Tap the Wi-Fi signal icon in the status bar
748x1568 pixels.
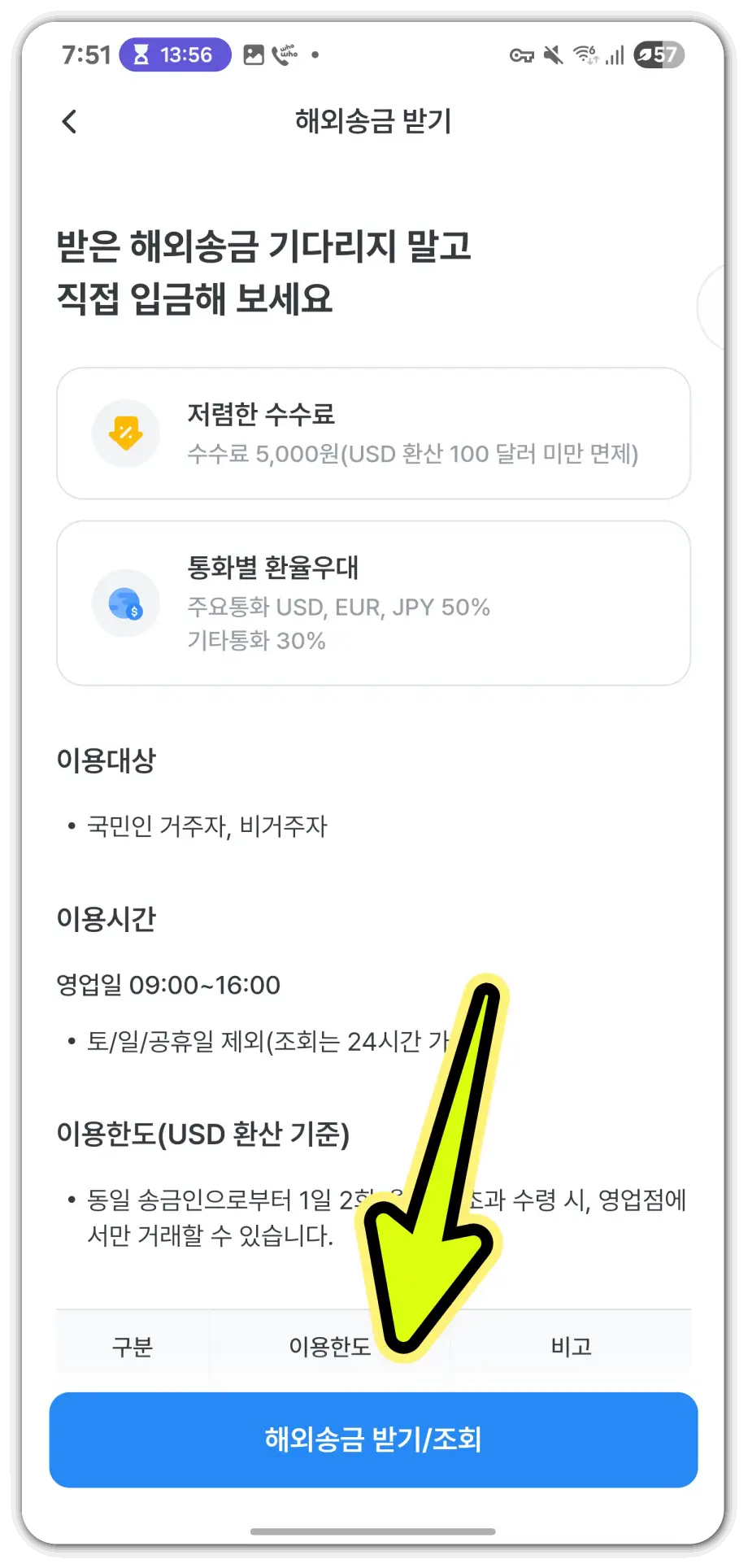(x=587, y=54)
